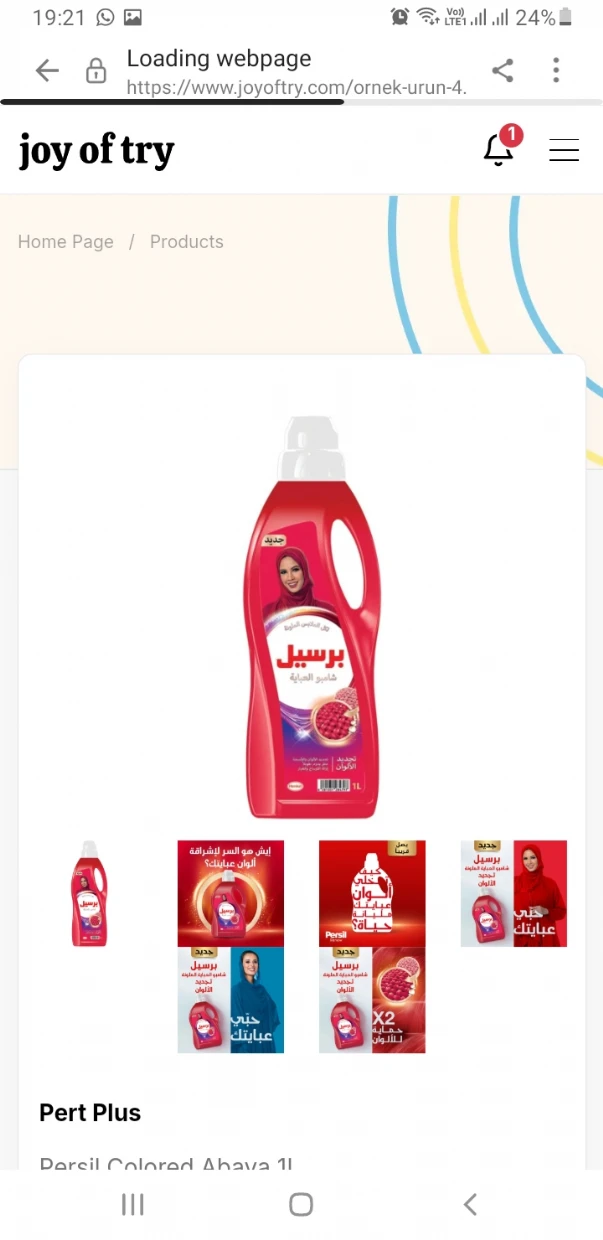Share this webpage
603x1240 pixels.
tap(503, 70)
